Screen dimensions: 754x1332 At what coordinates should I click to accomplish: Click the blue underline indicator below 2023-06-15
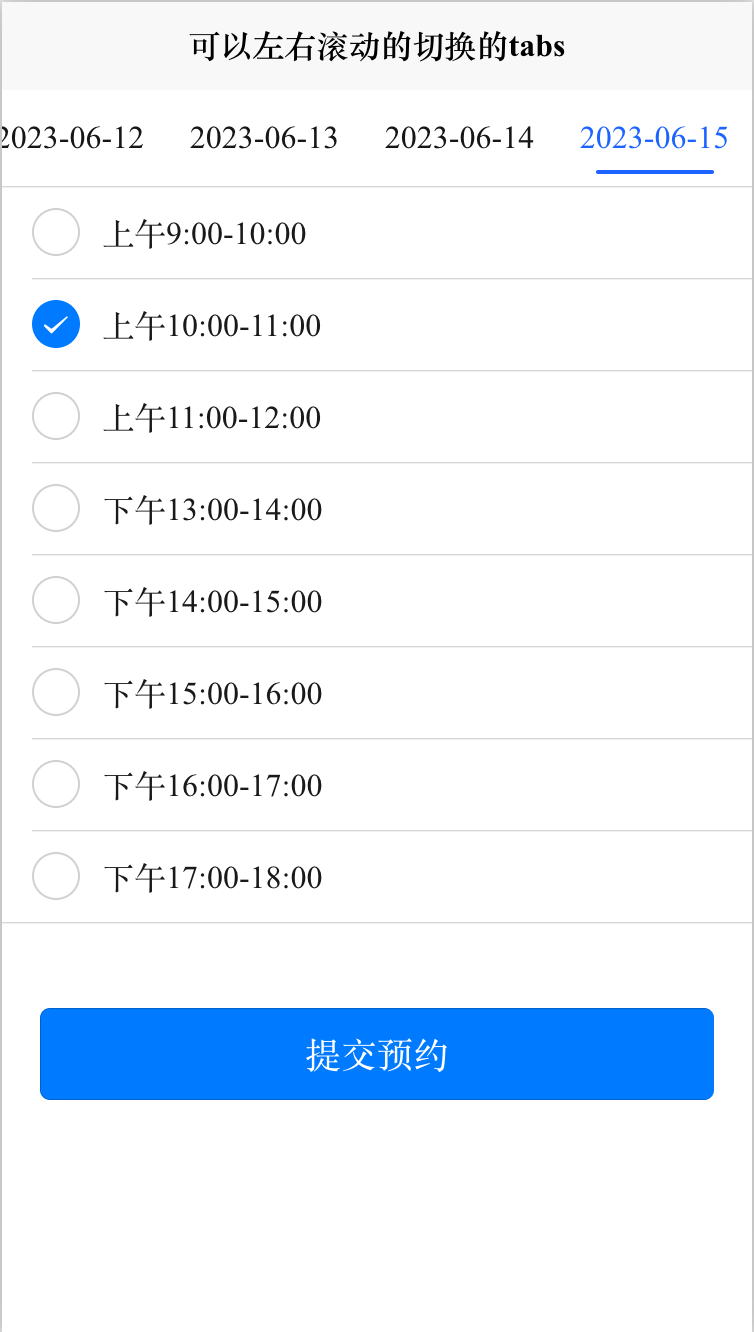click(x=654, y=173)
